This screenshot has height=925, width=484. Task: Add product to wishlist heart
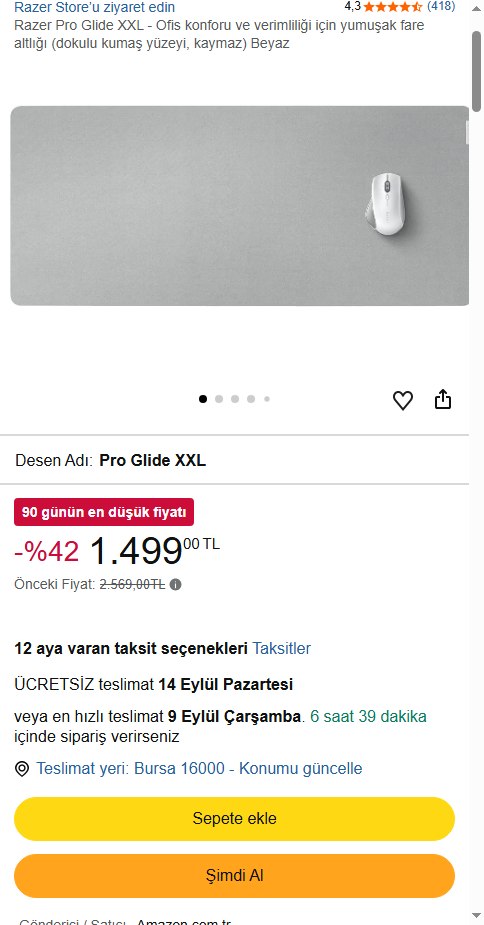403,401
